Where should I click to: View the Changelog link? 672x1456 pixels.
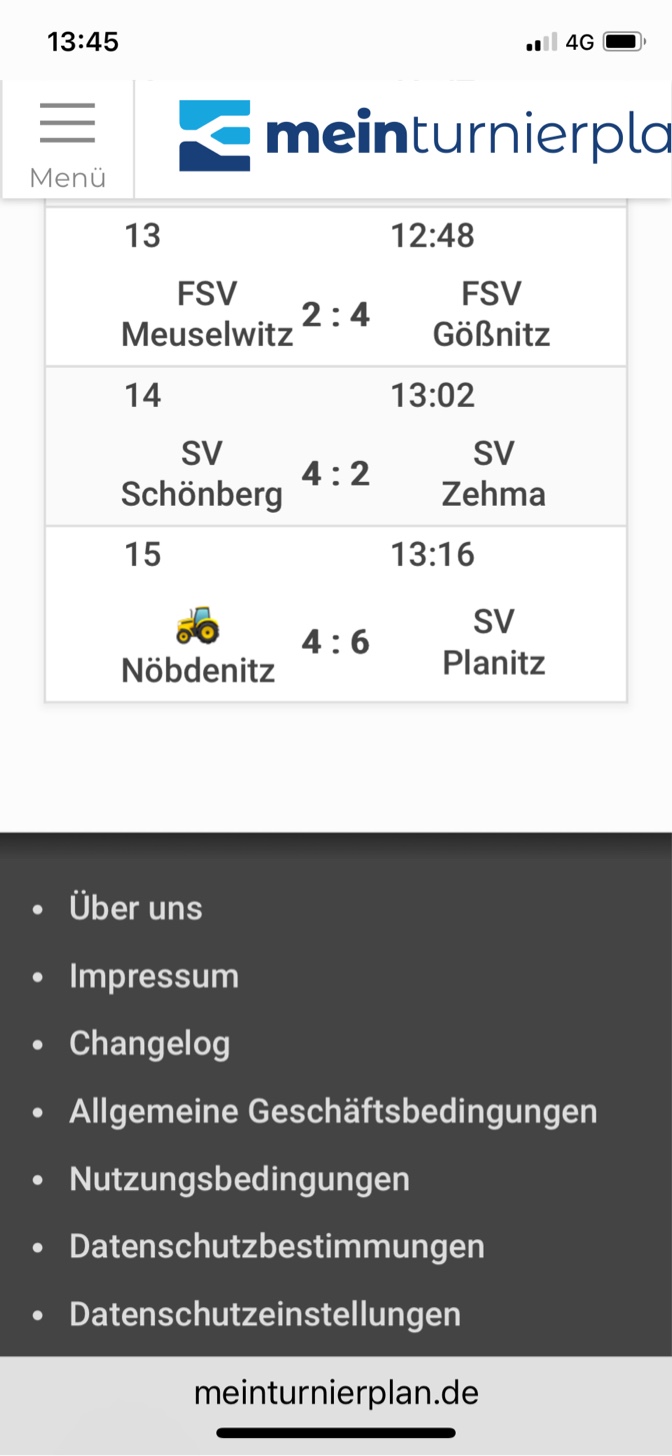click(x=150, y=1044)
